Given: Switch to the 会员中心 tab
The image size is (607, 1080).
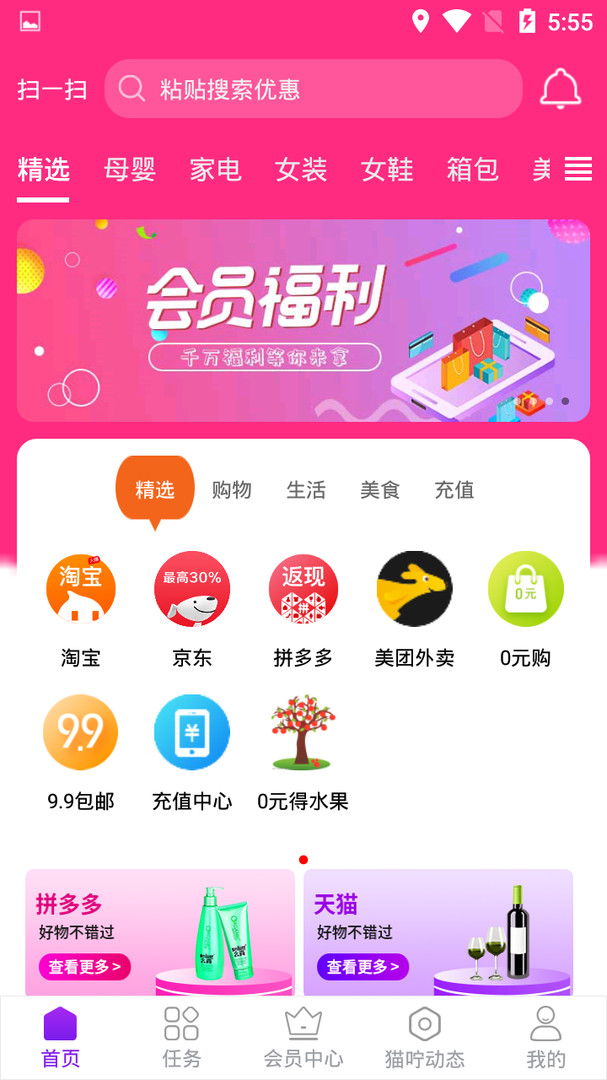Looking at the screenshot, I should tap(303, 1037).
